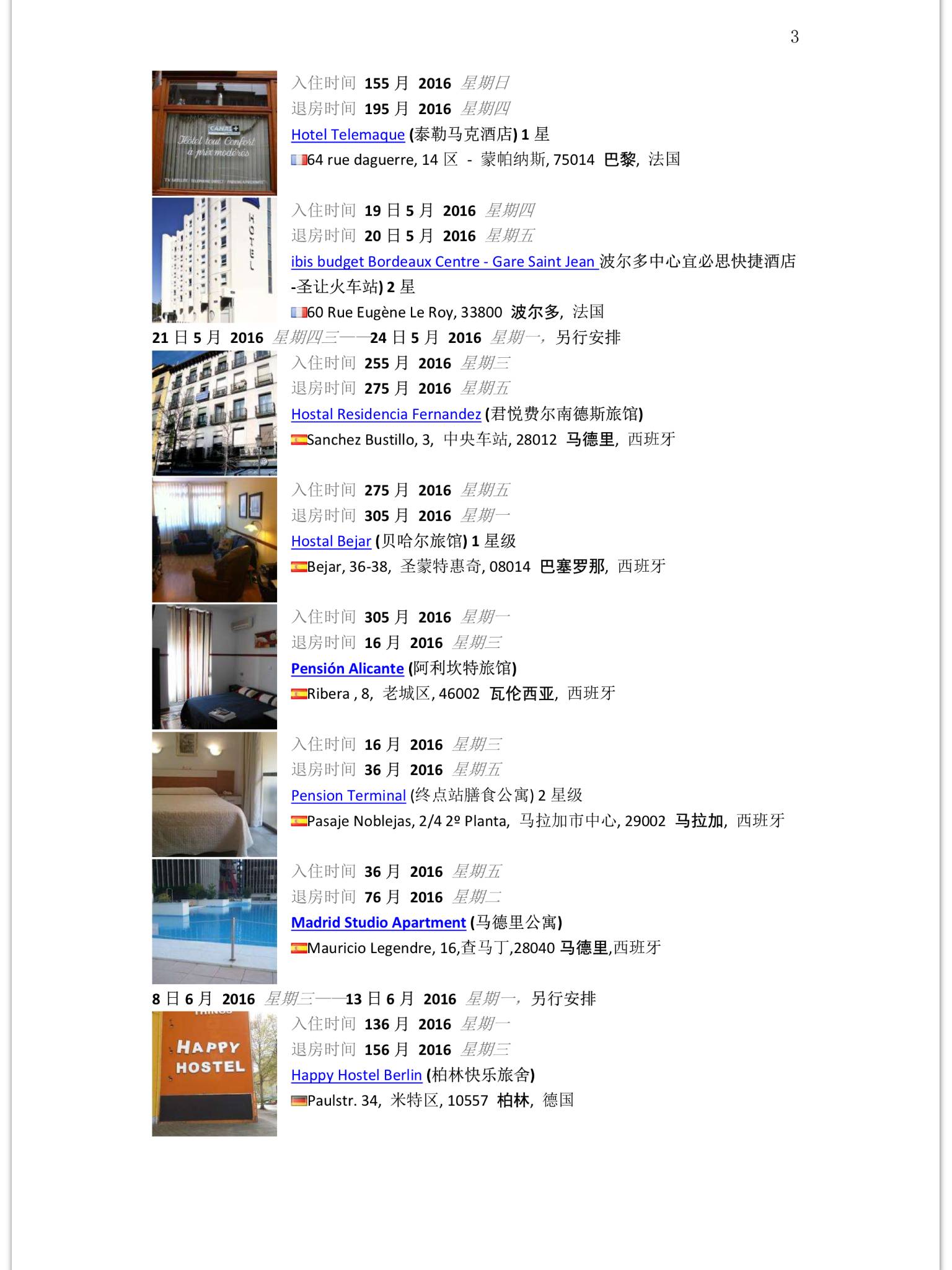The image size is (952, 1270).
Task: Visit the Madrid Studio Apartment link
Action: (x=378, y=923)
